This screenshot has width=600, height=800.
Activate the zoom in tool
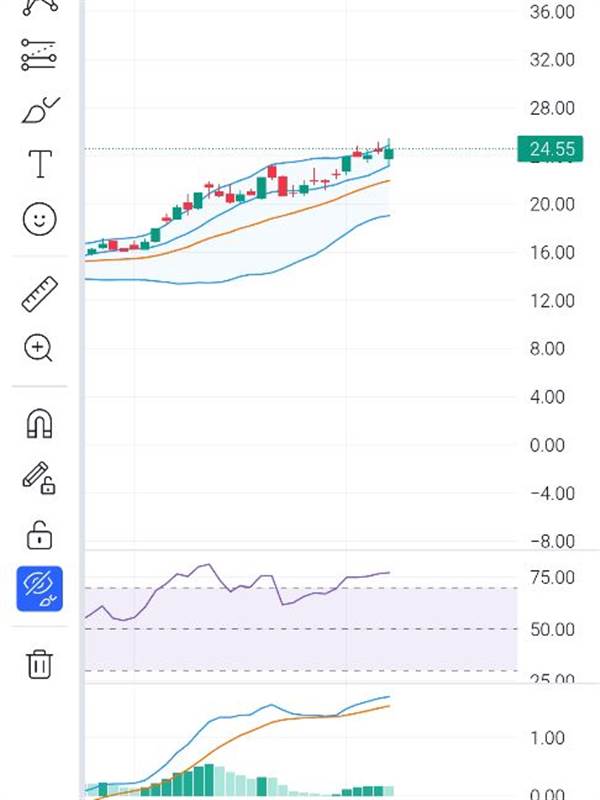pos(39,348)
